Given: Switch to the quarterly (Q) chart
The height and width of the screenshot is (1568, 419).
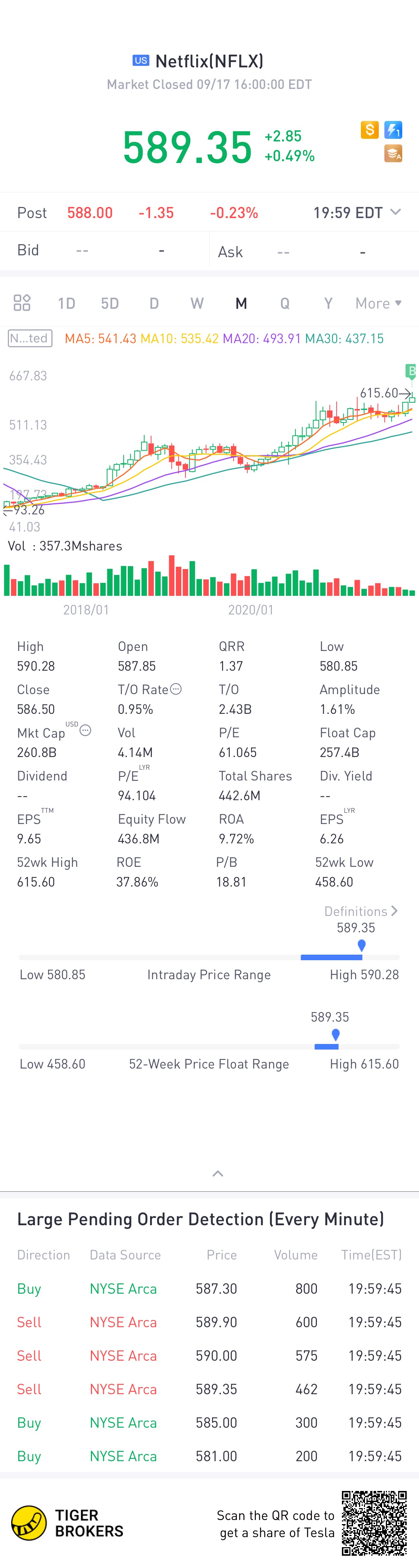Looking at the screenshot, I should point(285,303).
